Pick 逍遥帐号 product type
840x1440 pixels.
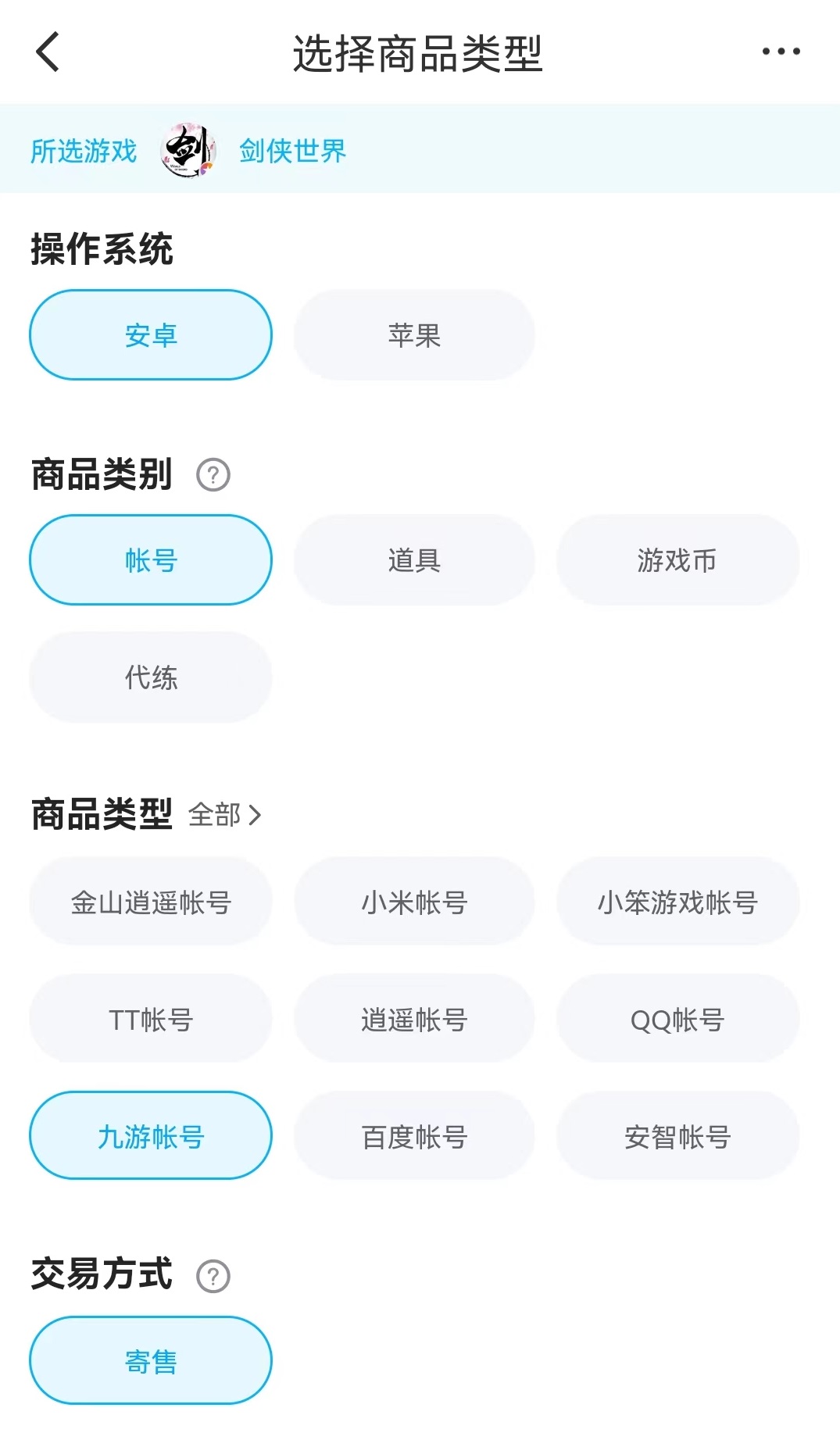[414, 1020]
